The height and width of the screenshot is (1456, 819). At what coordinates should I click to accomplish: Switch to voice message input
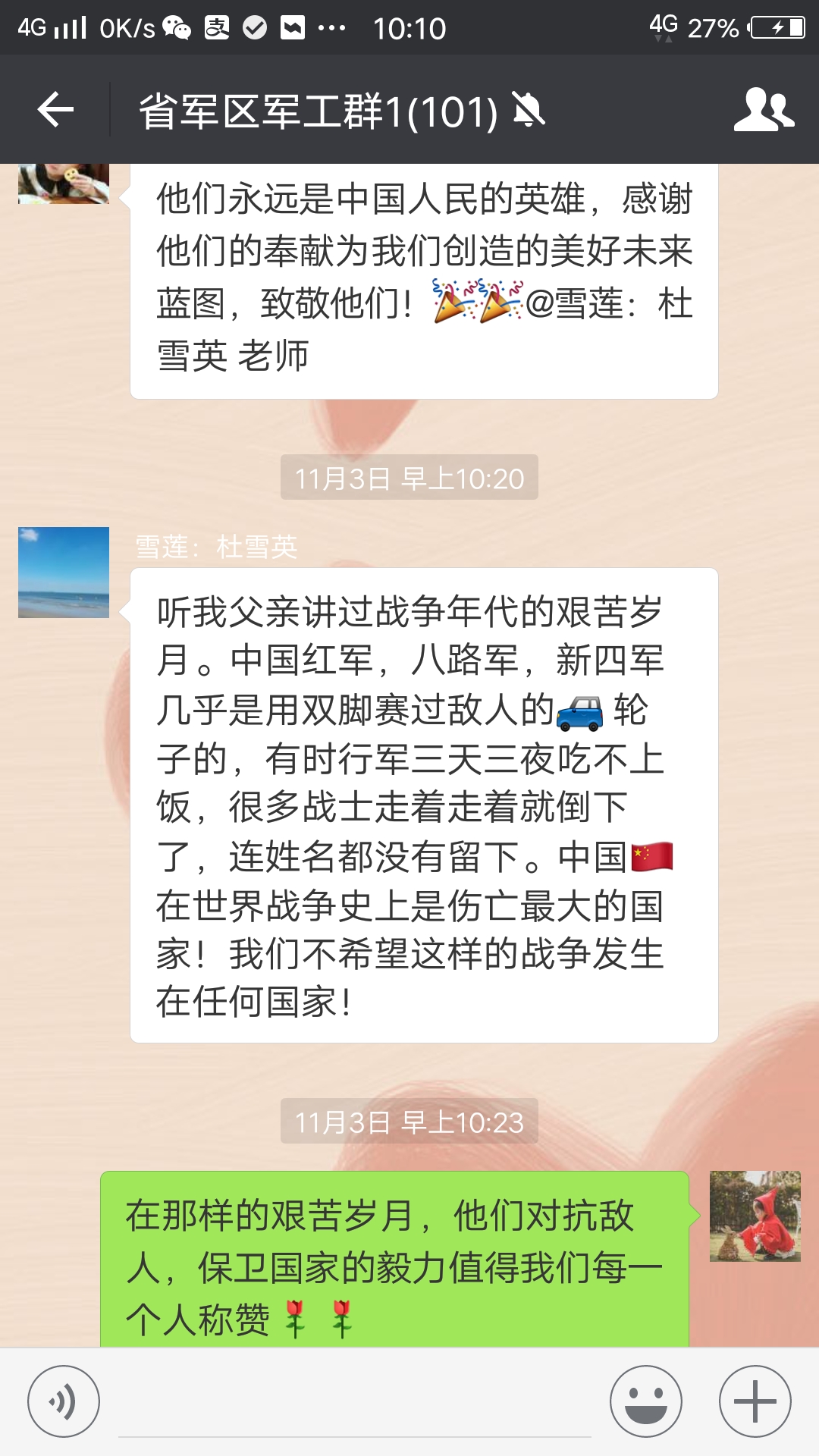pos(64,1401)
